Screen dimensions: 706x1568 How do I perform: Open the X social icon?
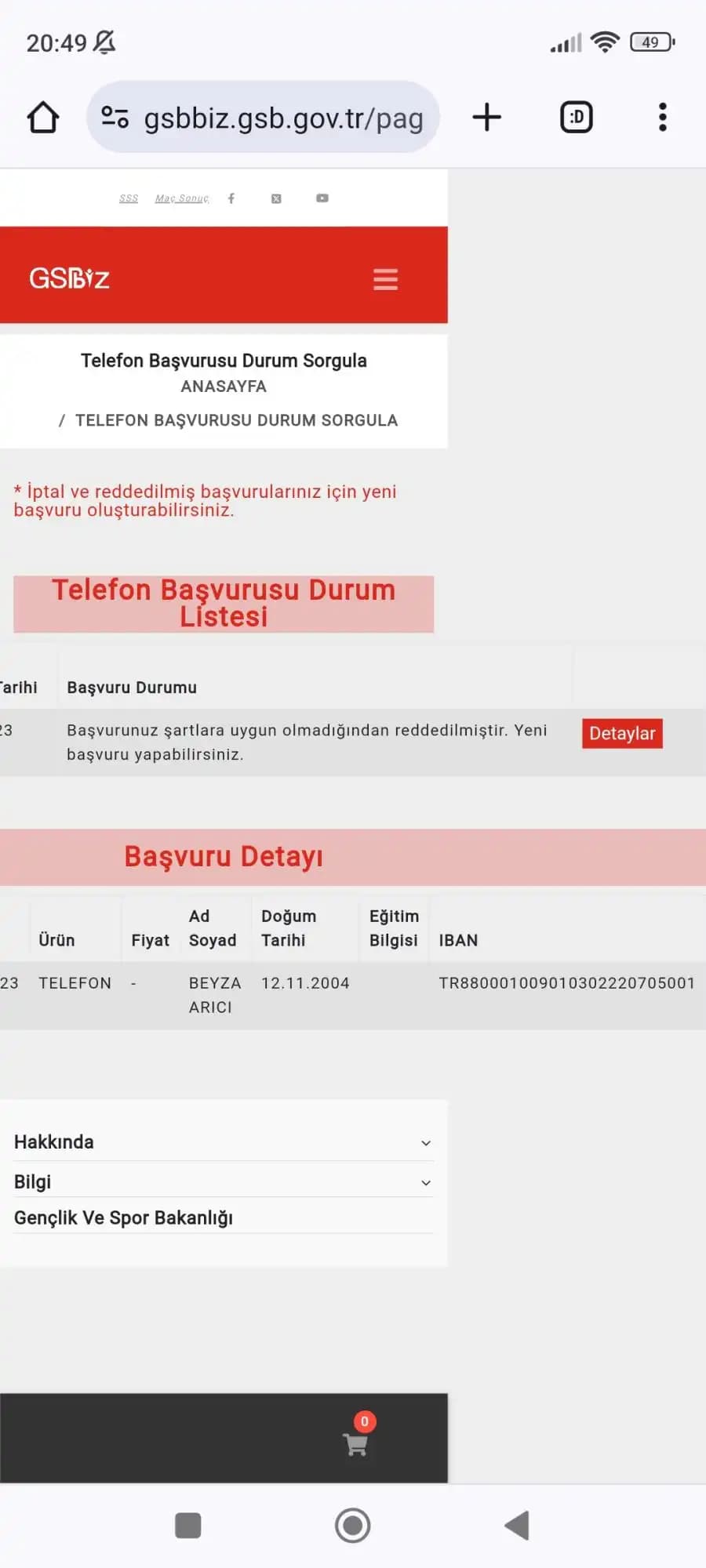click(276, 198)
